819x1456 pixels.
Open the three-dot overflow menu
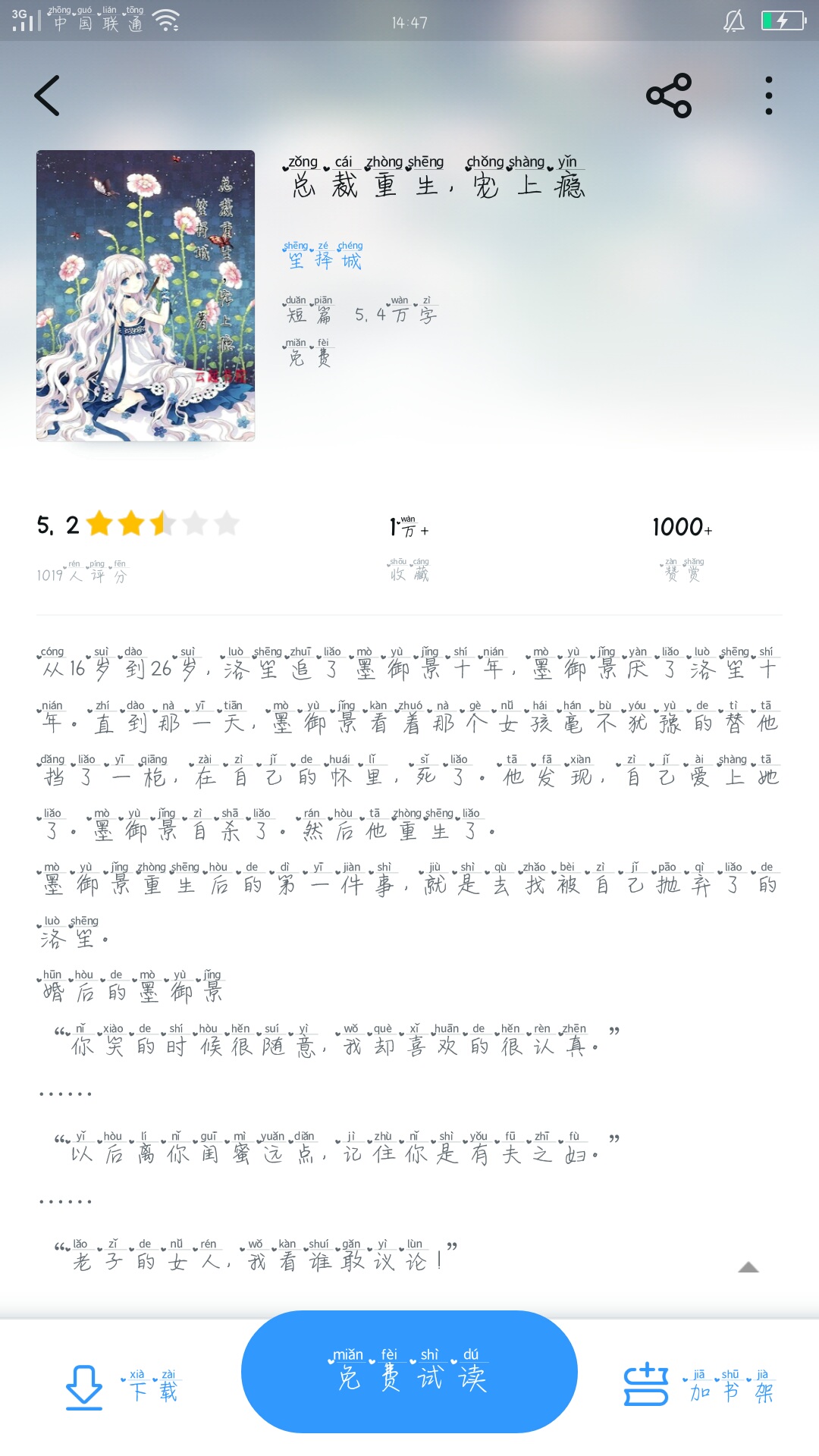(769, 96)
